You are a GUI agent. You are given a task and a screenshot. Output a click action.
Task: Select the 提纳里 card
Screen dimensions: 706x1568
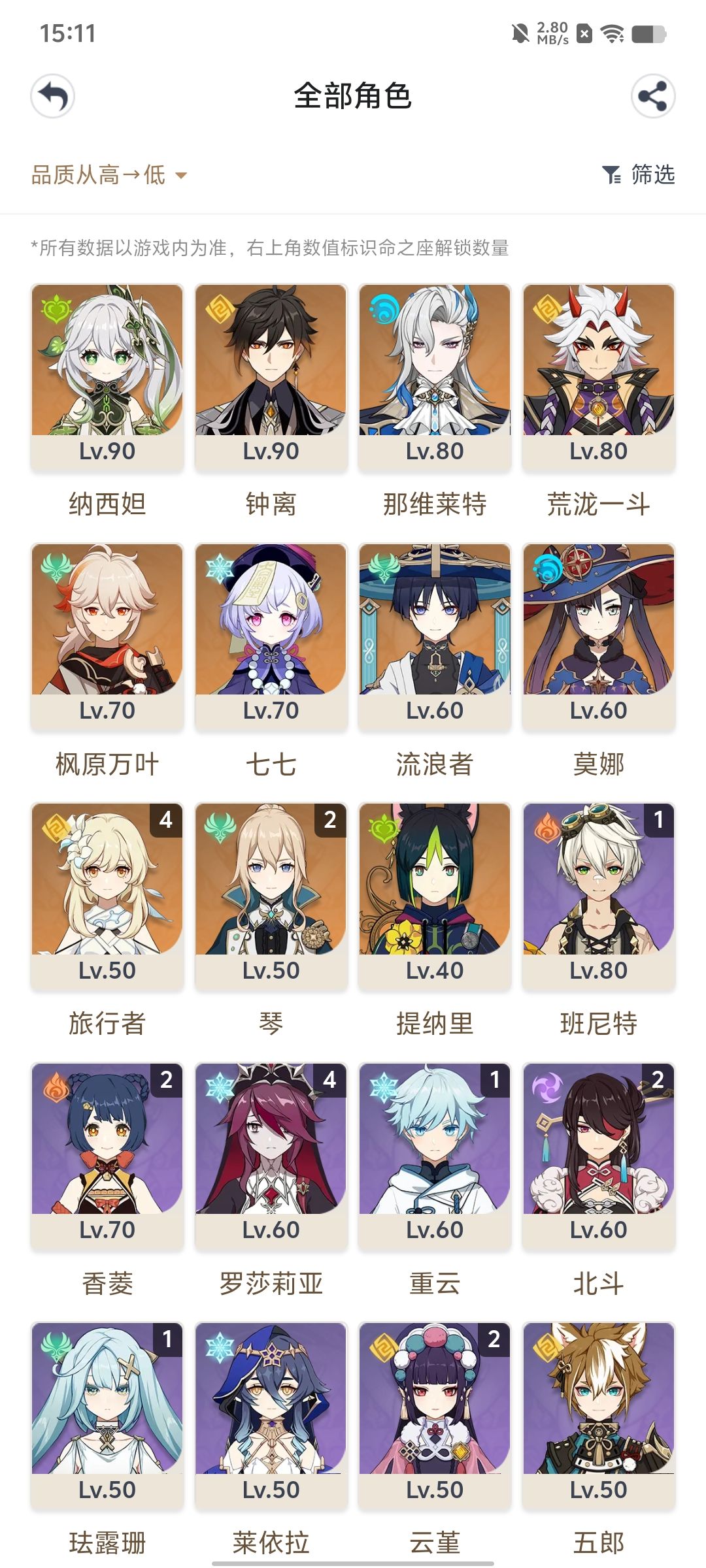[435, 896]
